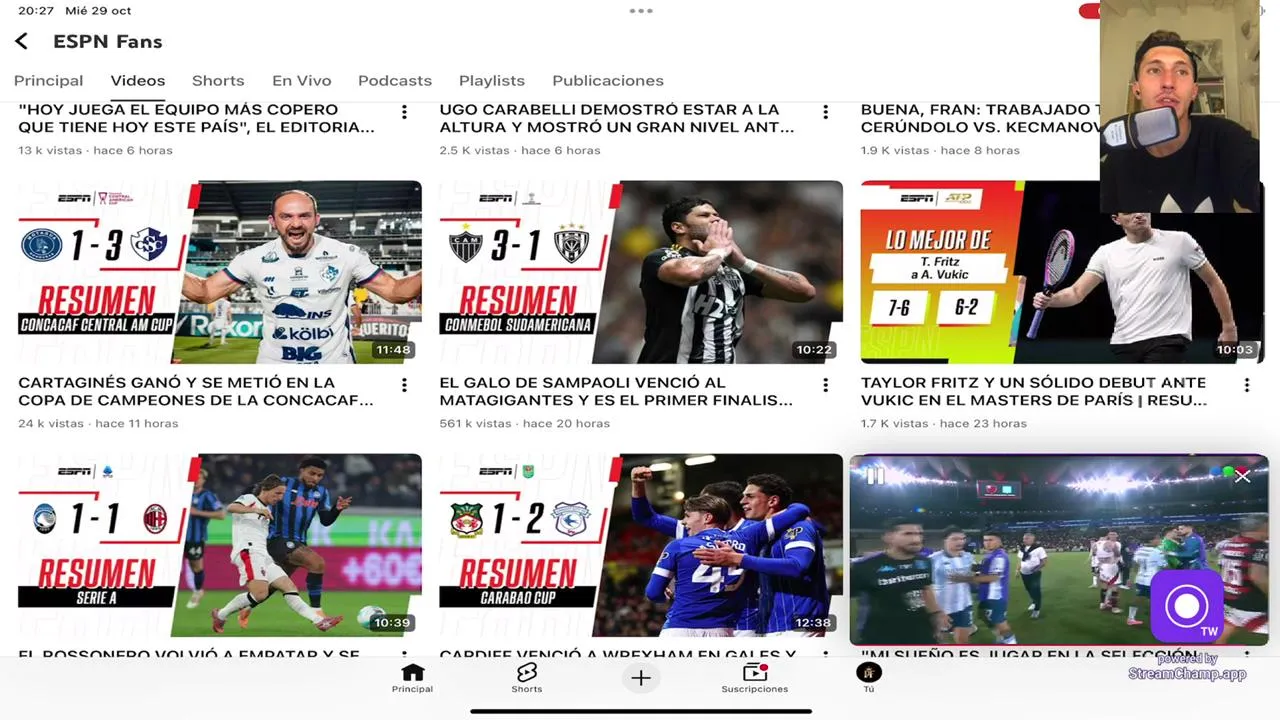Open the Playlists tab
Viewport: 1280px width, 720px height.
[x=491, y=80]
